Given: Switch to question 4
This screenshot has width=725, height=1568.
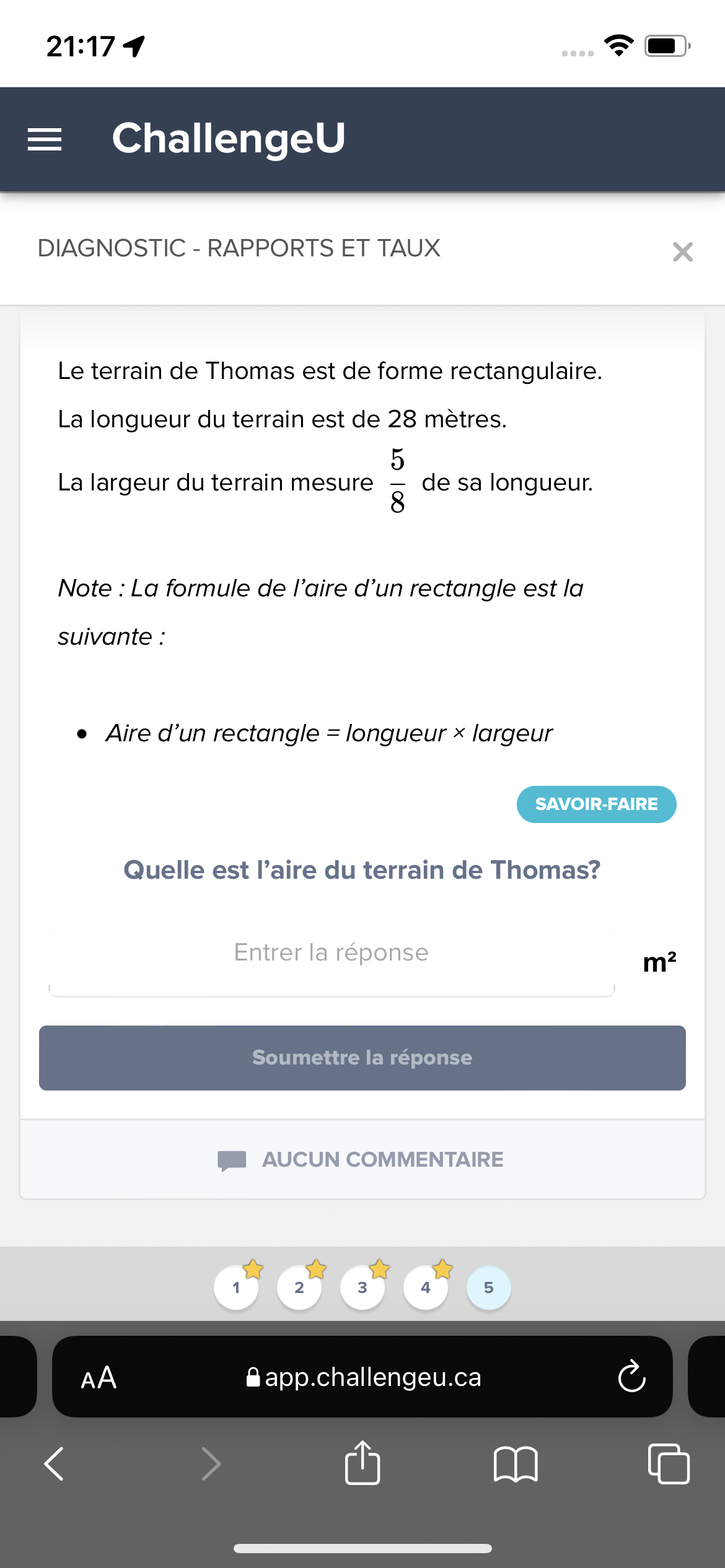Looking at the screenshot, I should (426, 1288).
